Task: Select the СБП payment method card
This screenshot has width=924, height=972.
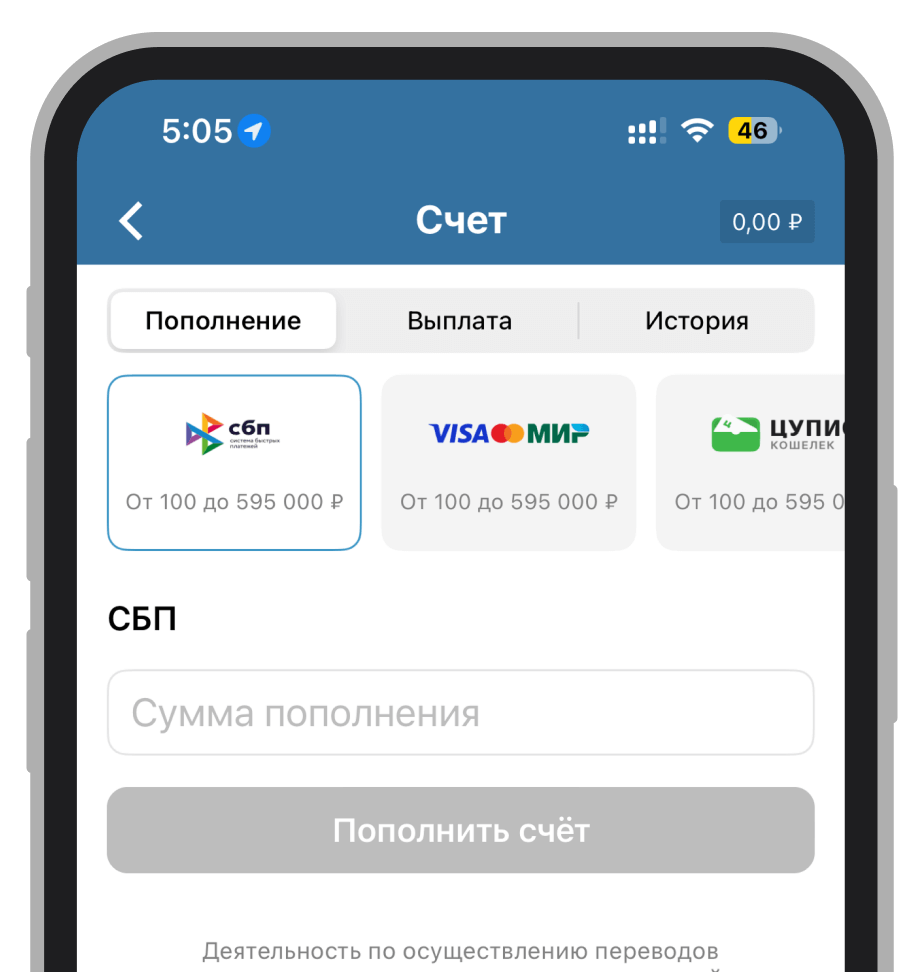Action: 234,462
